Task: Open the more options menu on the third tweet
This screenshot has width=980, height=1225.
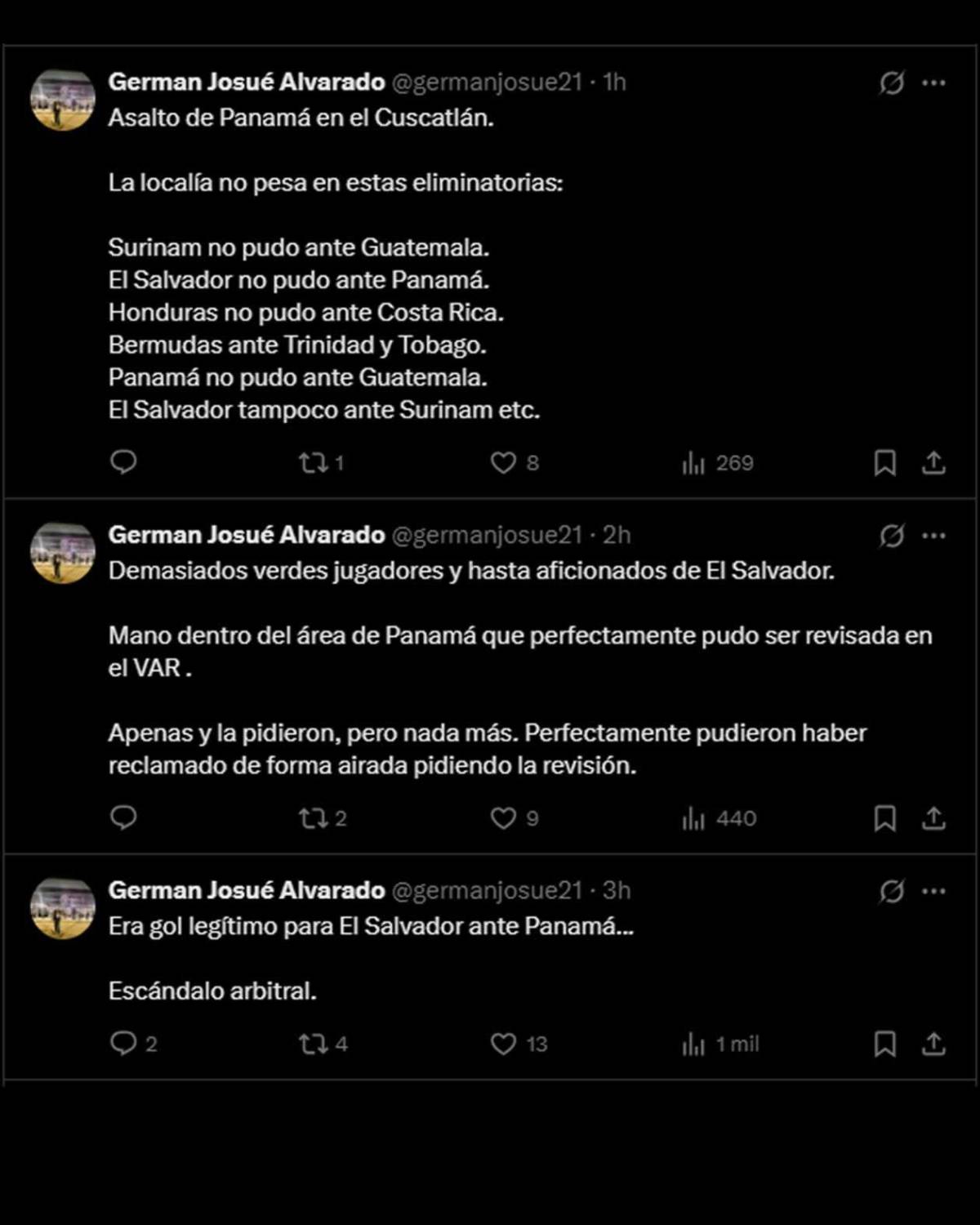Action: (933, 891)
